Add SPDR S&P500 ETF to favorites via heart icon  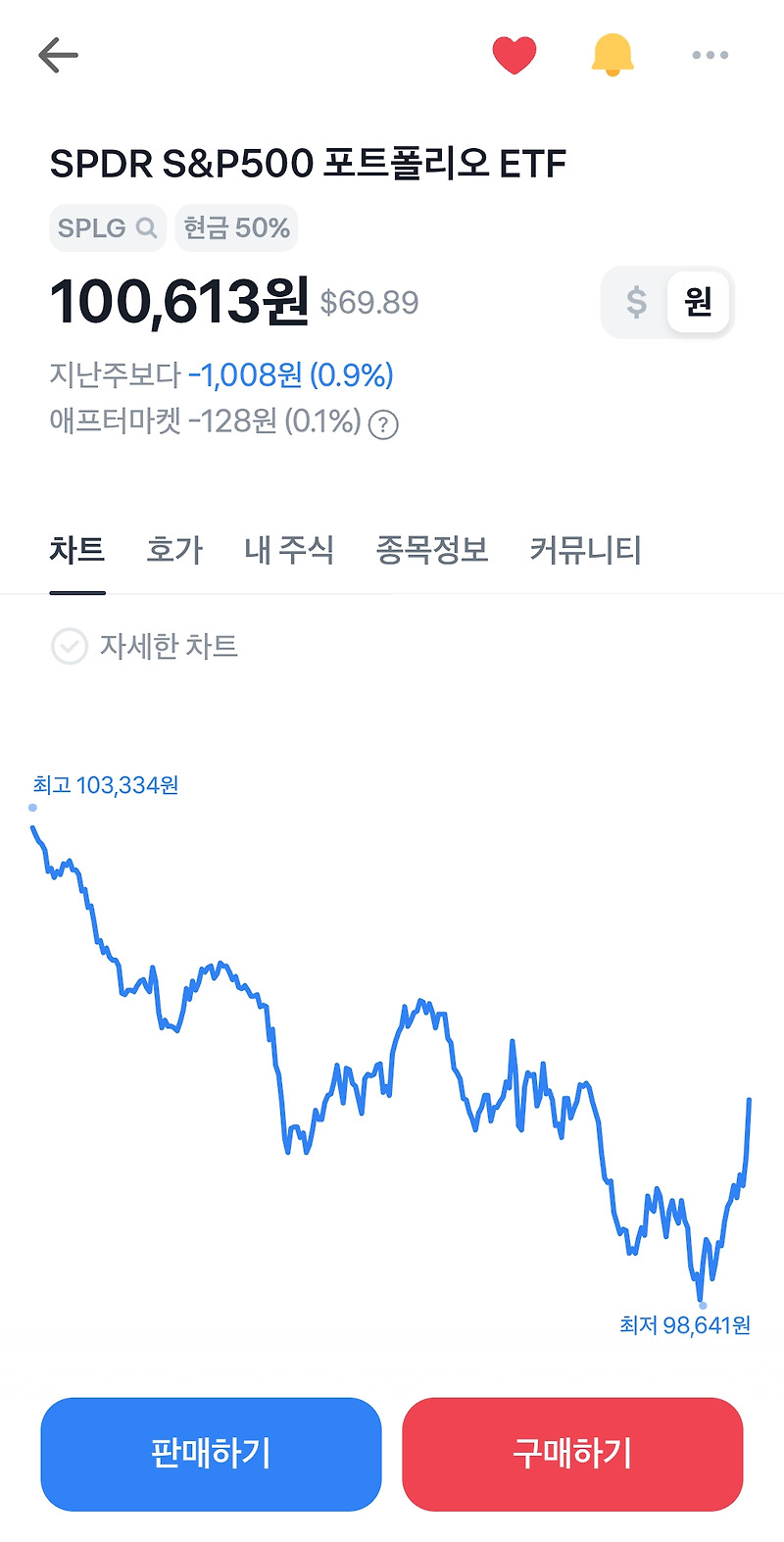(x=516, y=54)
